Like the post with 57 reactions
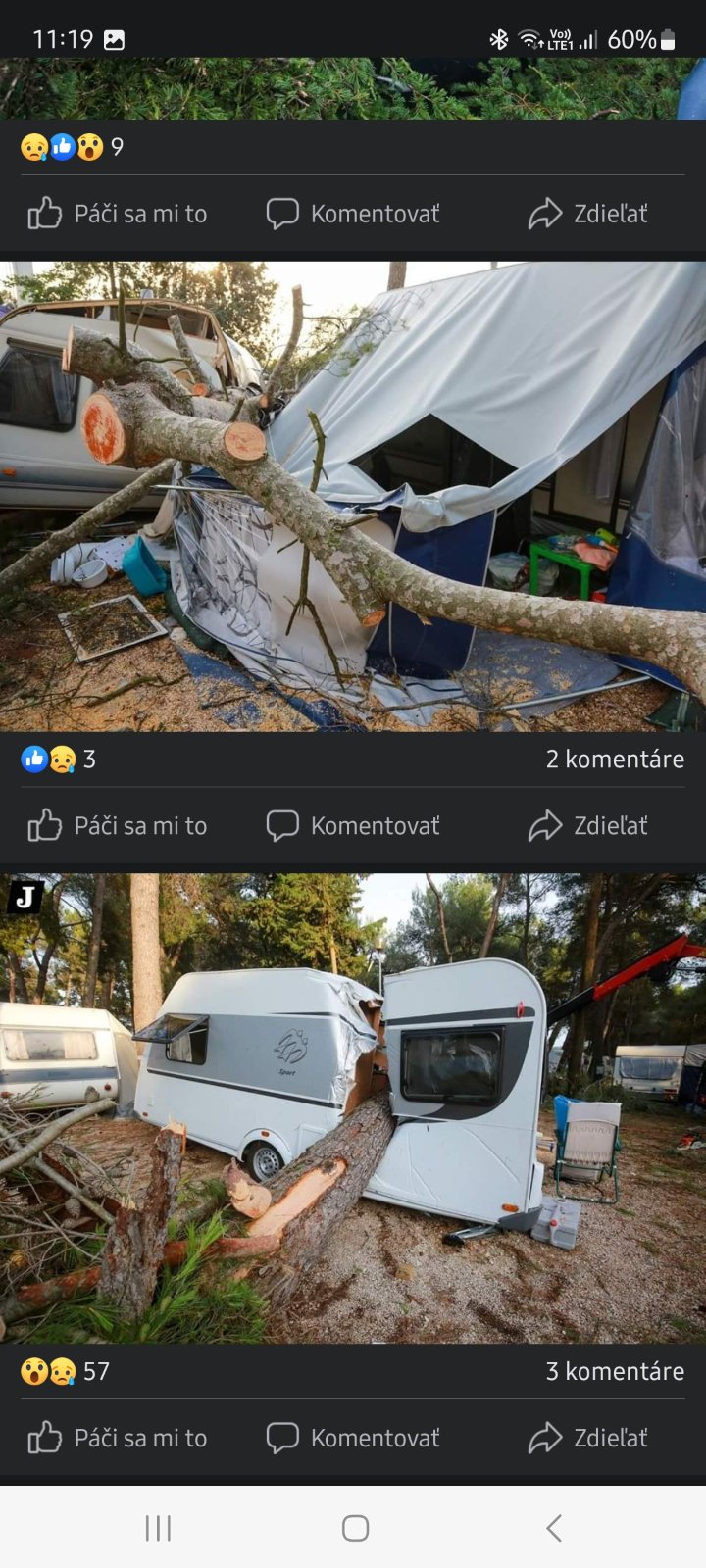Image resolution: width=706 pixels, height=1568 pixels. pos(118,1438)
